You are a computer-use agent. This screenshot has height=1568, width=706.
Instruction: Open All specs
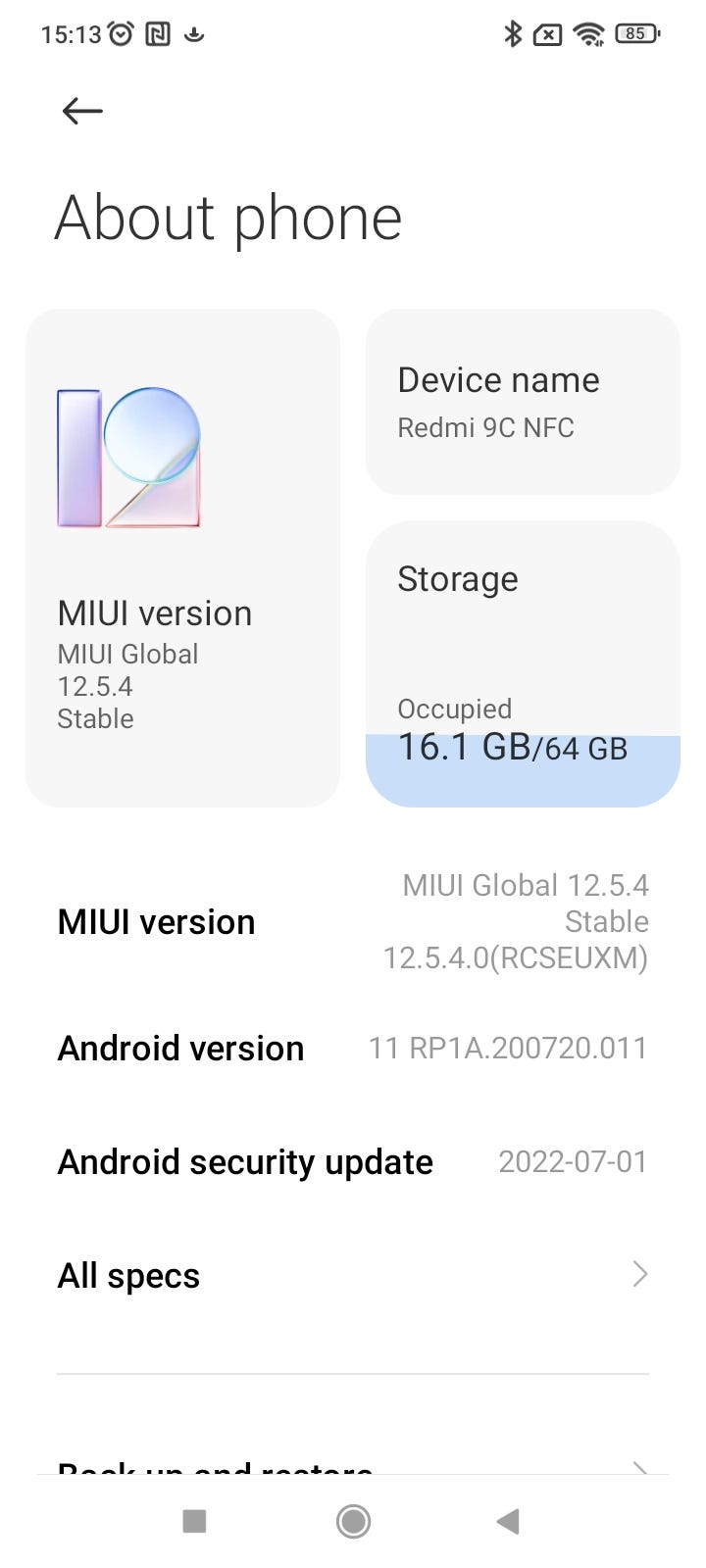[353, 1275]
